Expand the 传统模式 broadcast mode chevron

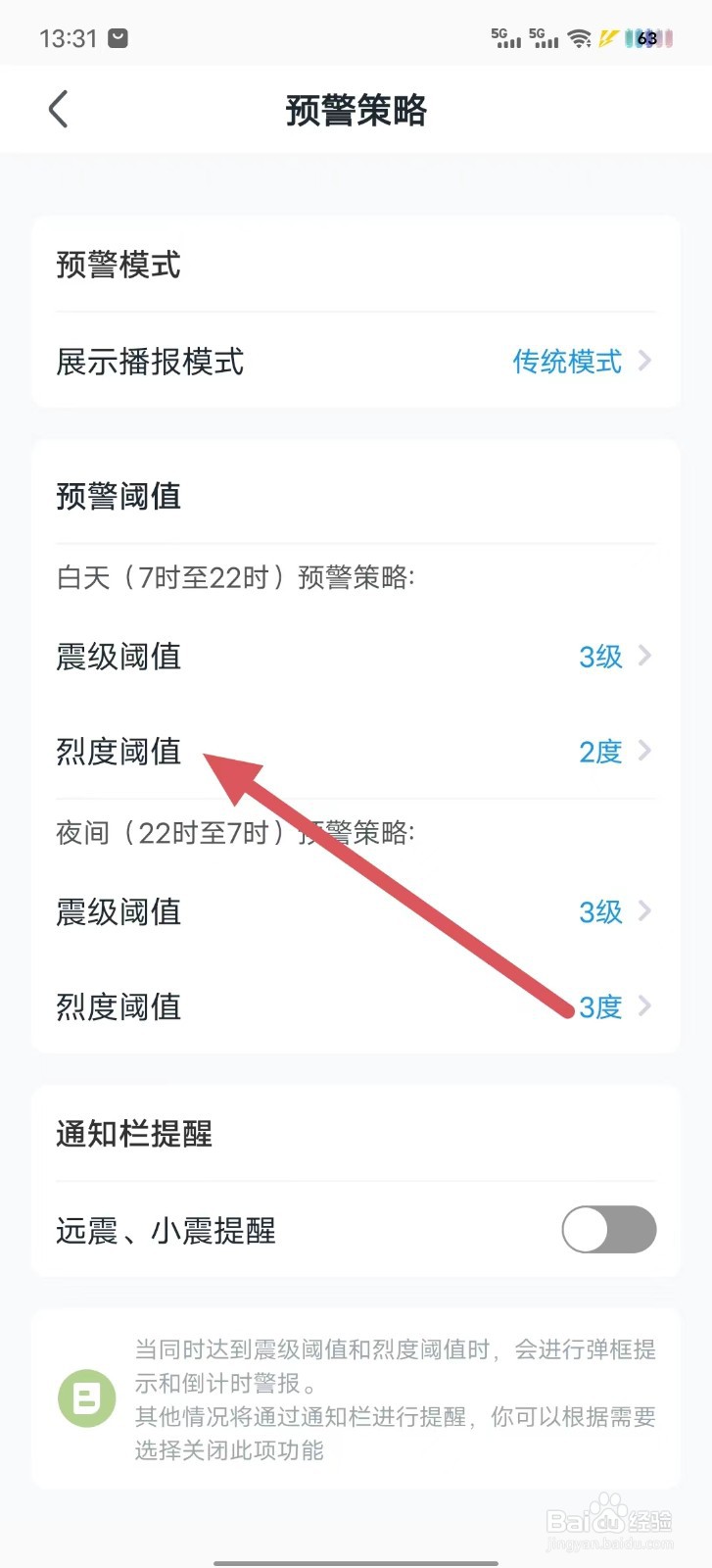643,361
